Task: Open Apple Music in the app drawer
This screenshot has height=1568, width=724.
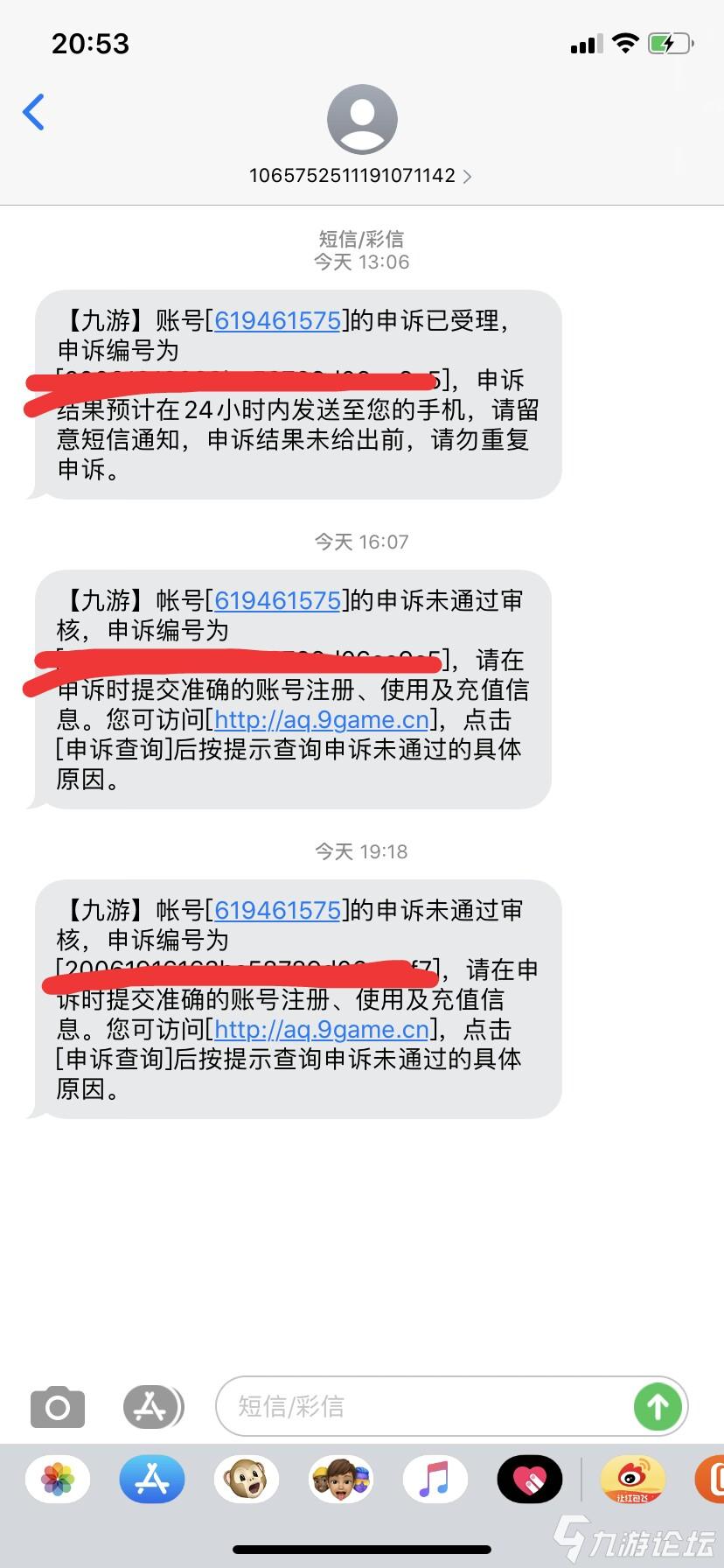Action: coord(435,1479)
